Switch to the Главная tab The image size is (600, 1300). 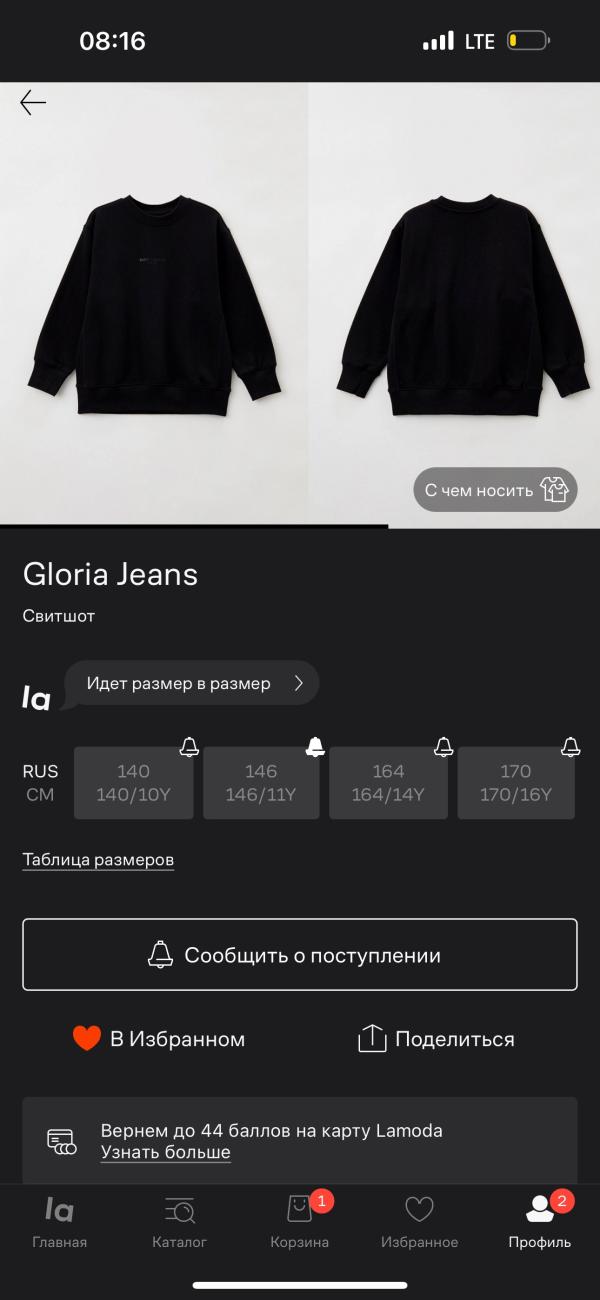(x=59, y=1222)
